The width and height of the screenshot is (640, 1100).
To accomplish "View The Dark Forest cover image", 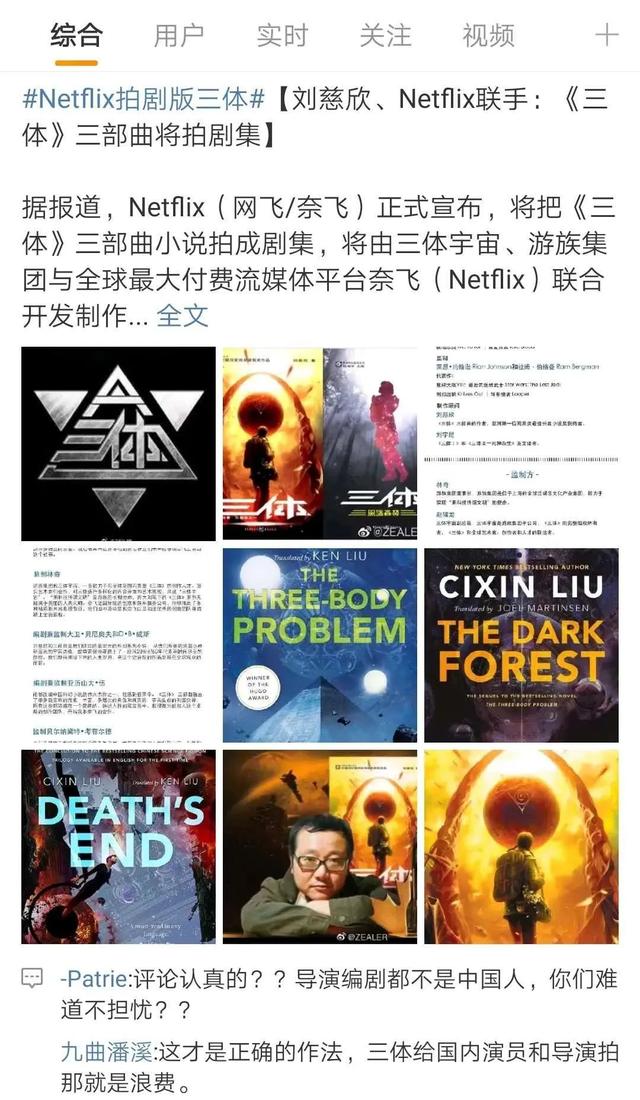I will (x=521, y=645).
